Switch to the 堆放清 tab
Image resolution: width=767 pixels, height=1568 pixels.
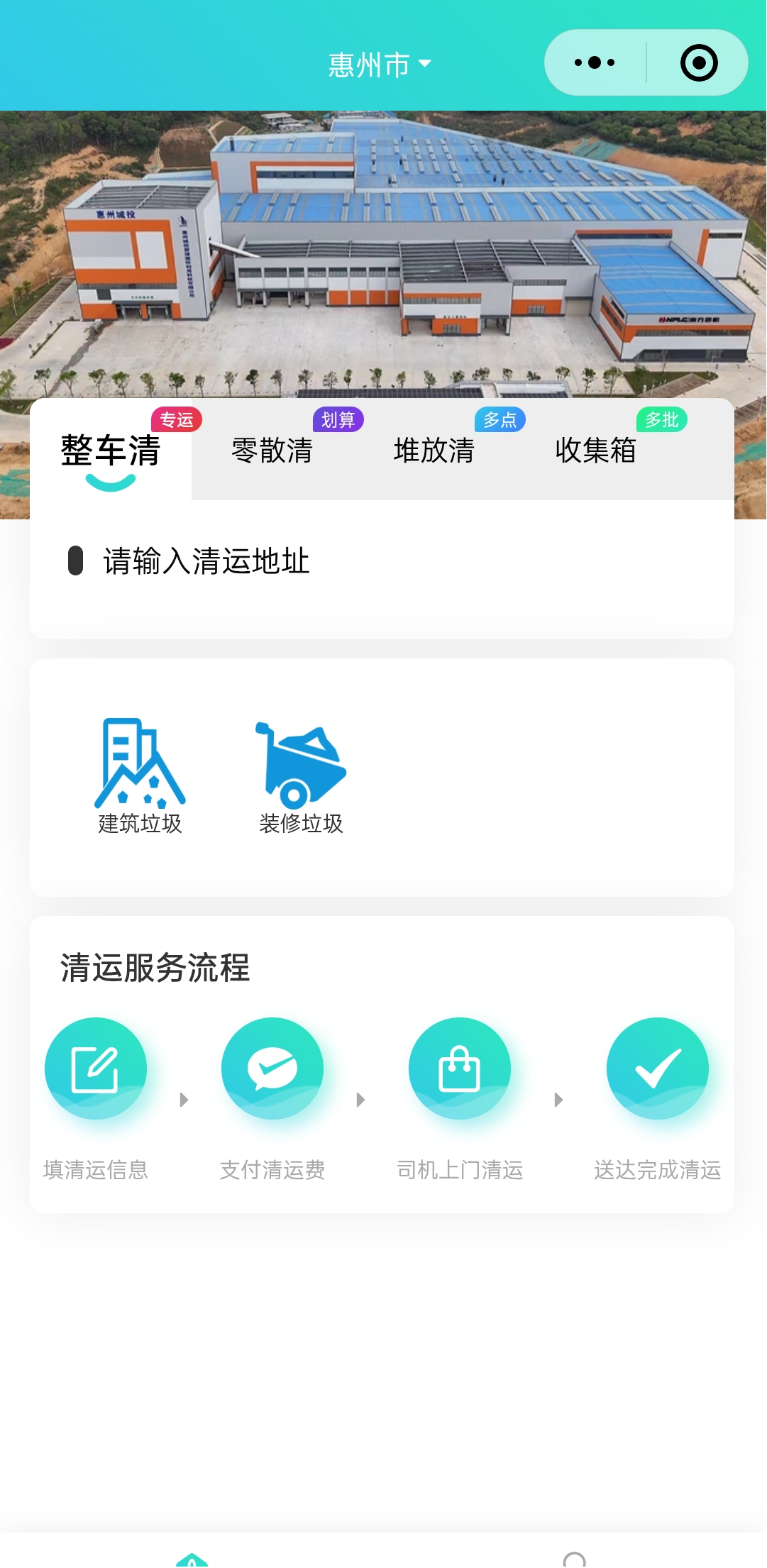pyautogui.click(x=434, y=450)
